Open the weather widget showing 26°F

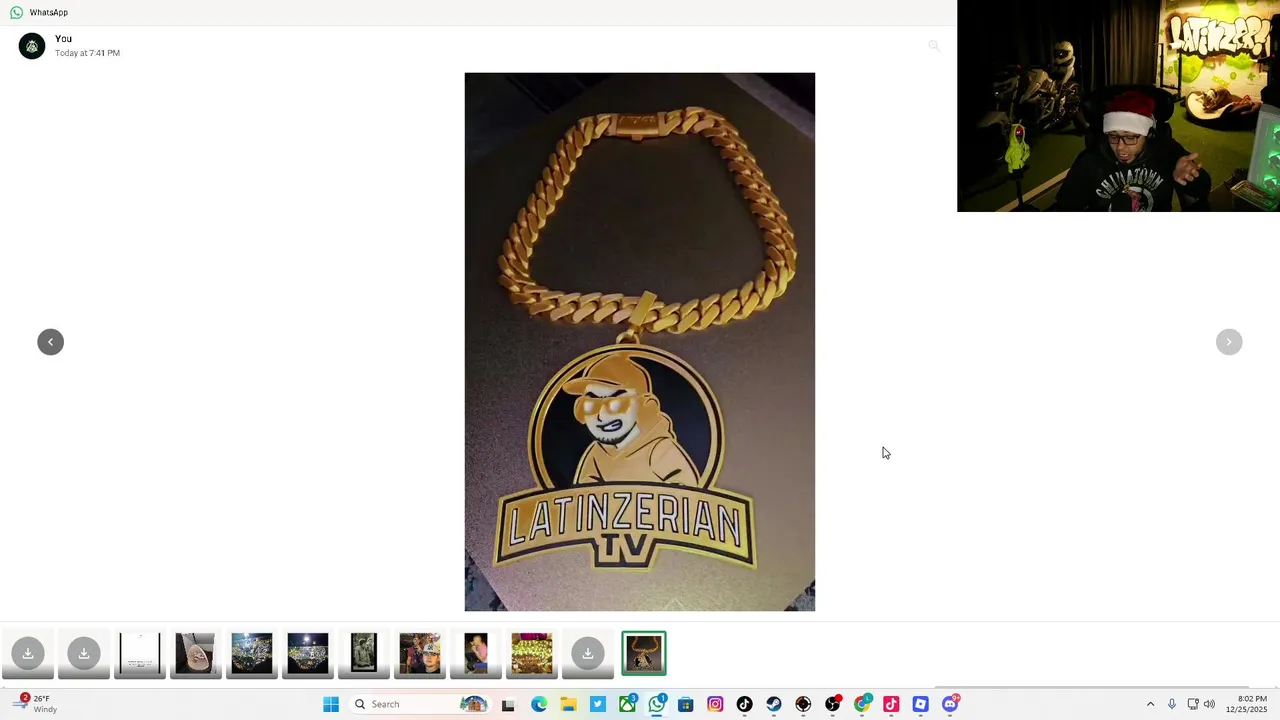click(35, 704)
